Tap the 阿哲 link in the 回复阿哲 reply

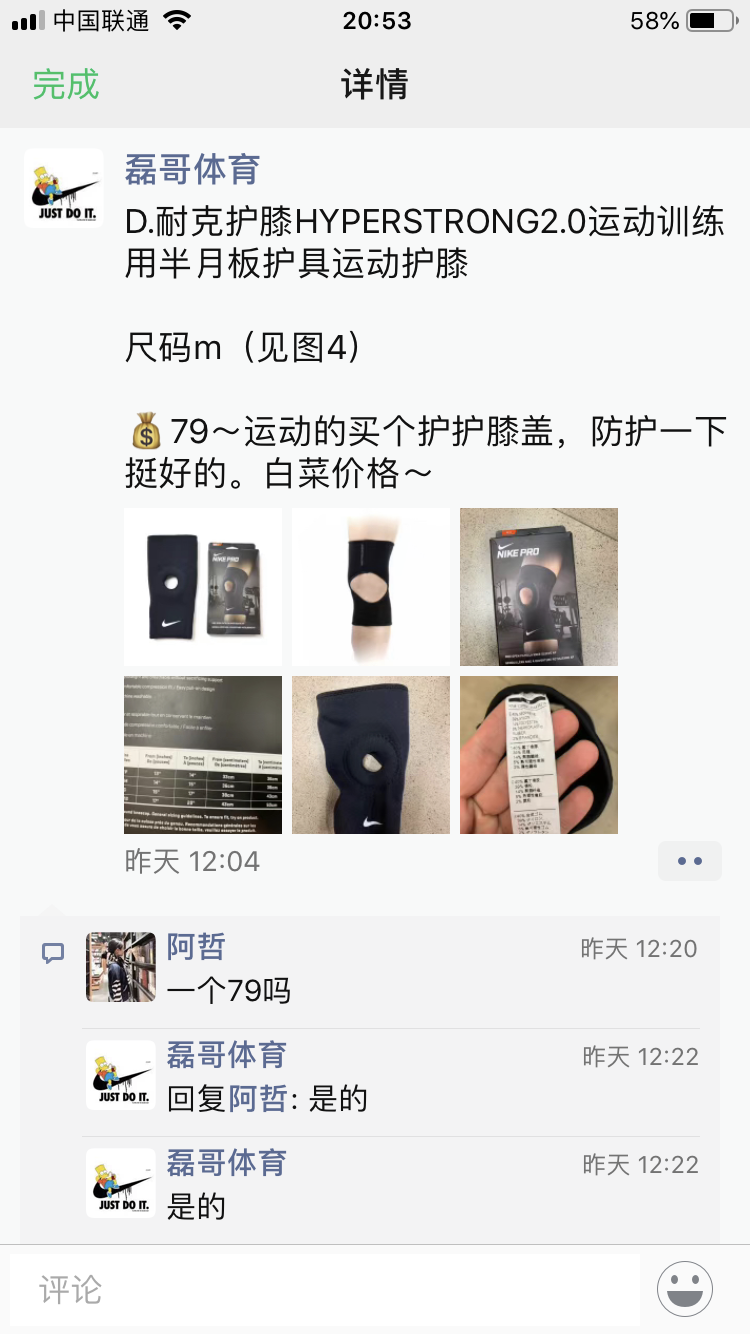[258, 1099]
